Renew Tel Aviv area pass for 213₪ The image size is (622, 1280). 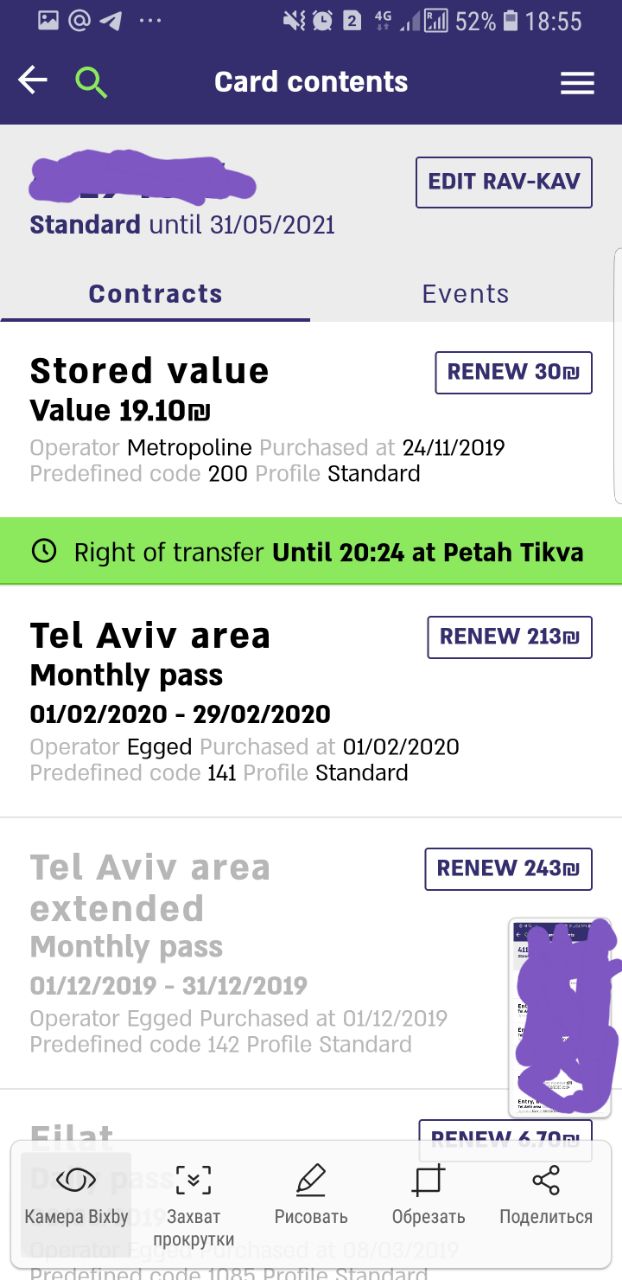[x=510, y=637]
